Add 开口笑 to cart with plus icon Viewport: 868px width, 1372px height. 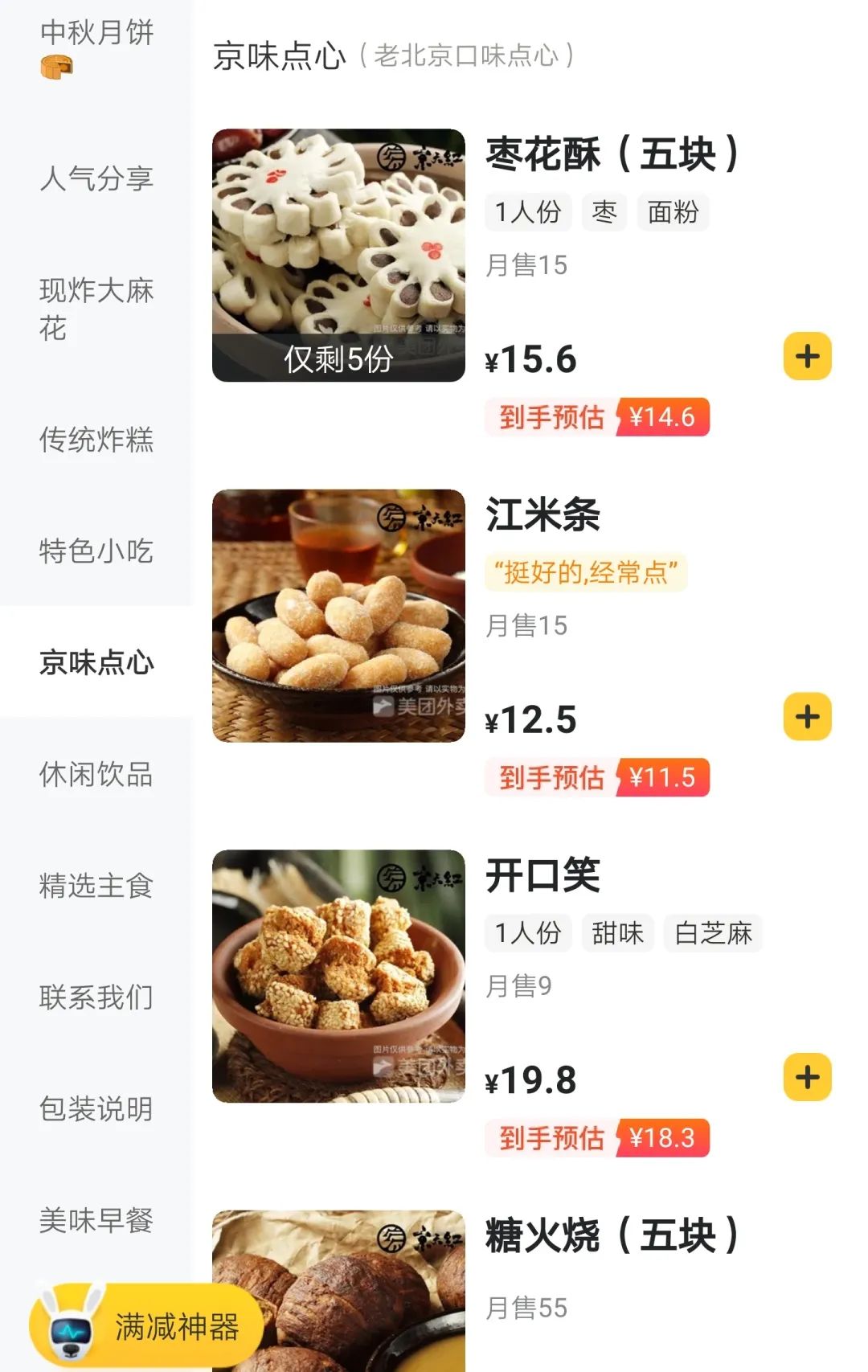(806, 1077)
